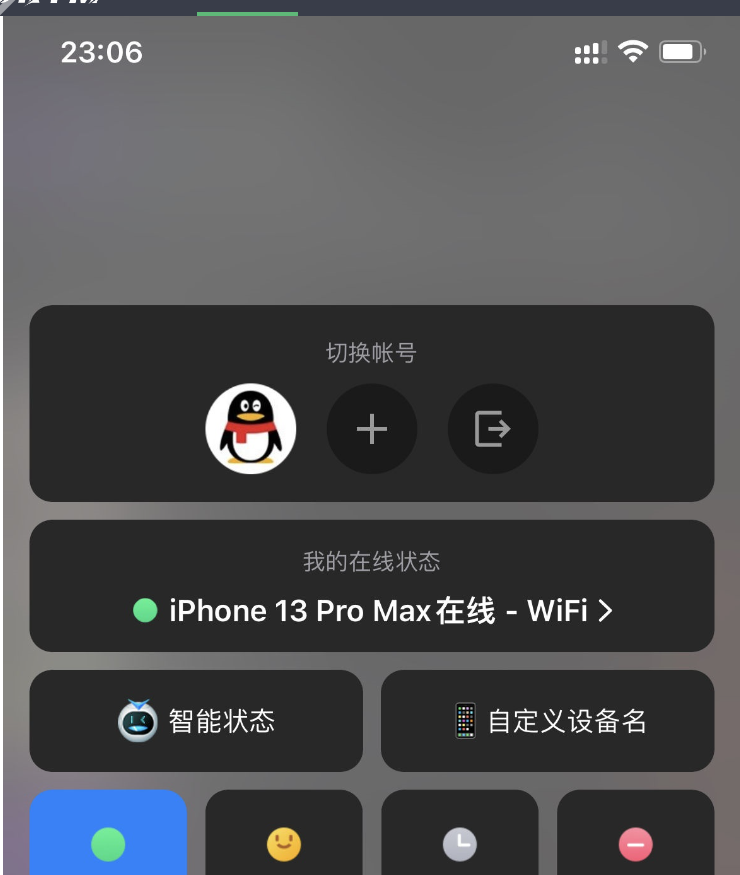Add a new account

click(372, 429)
